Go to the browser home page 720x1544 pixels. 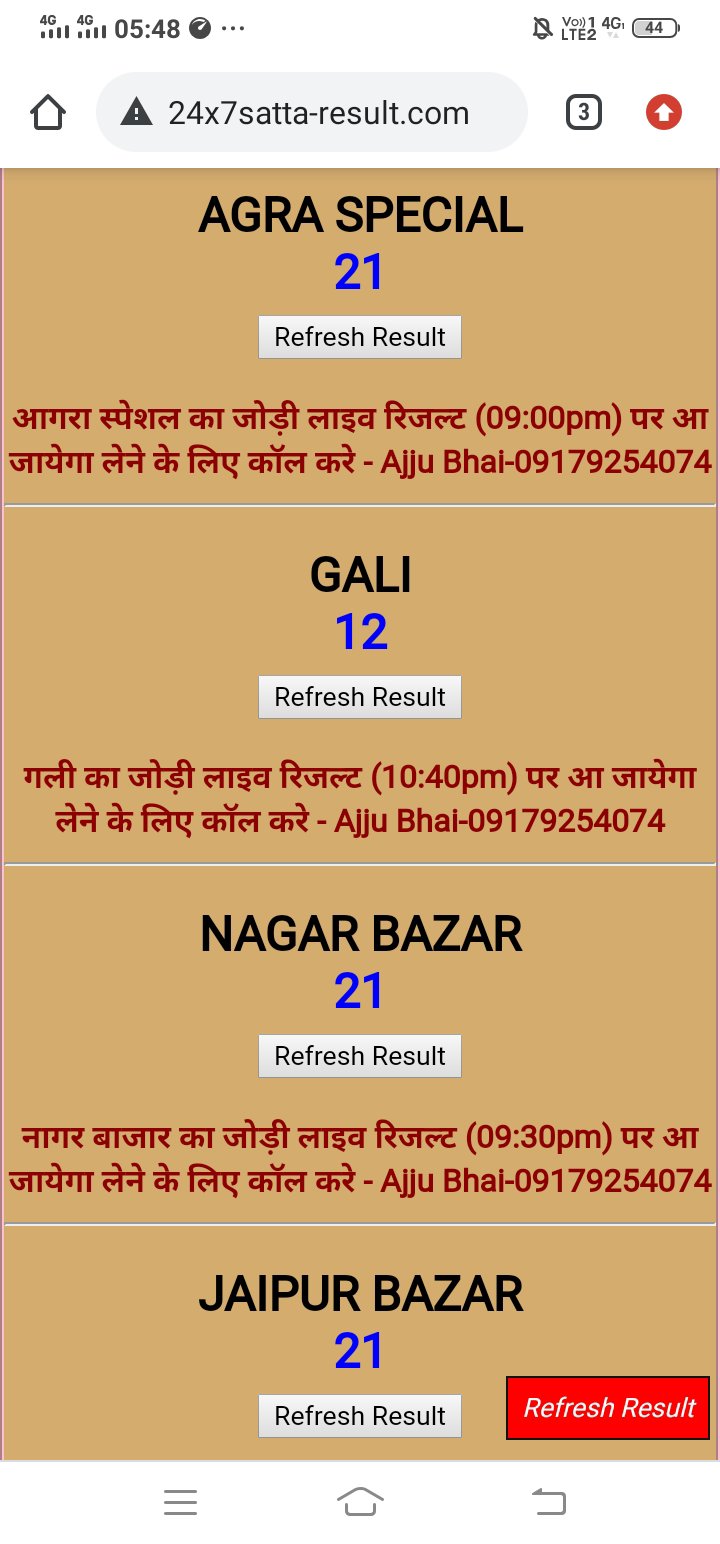[48, 113]
